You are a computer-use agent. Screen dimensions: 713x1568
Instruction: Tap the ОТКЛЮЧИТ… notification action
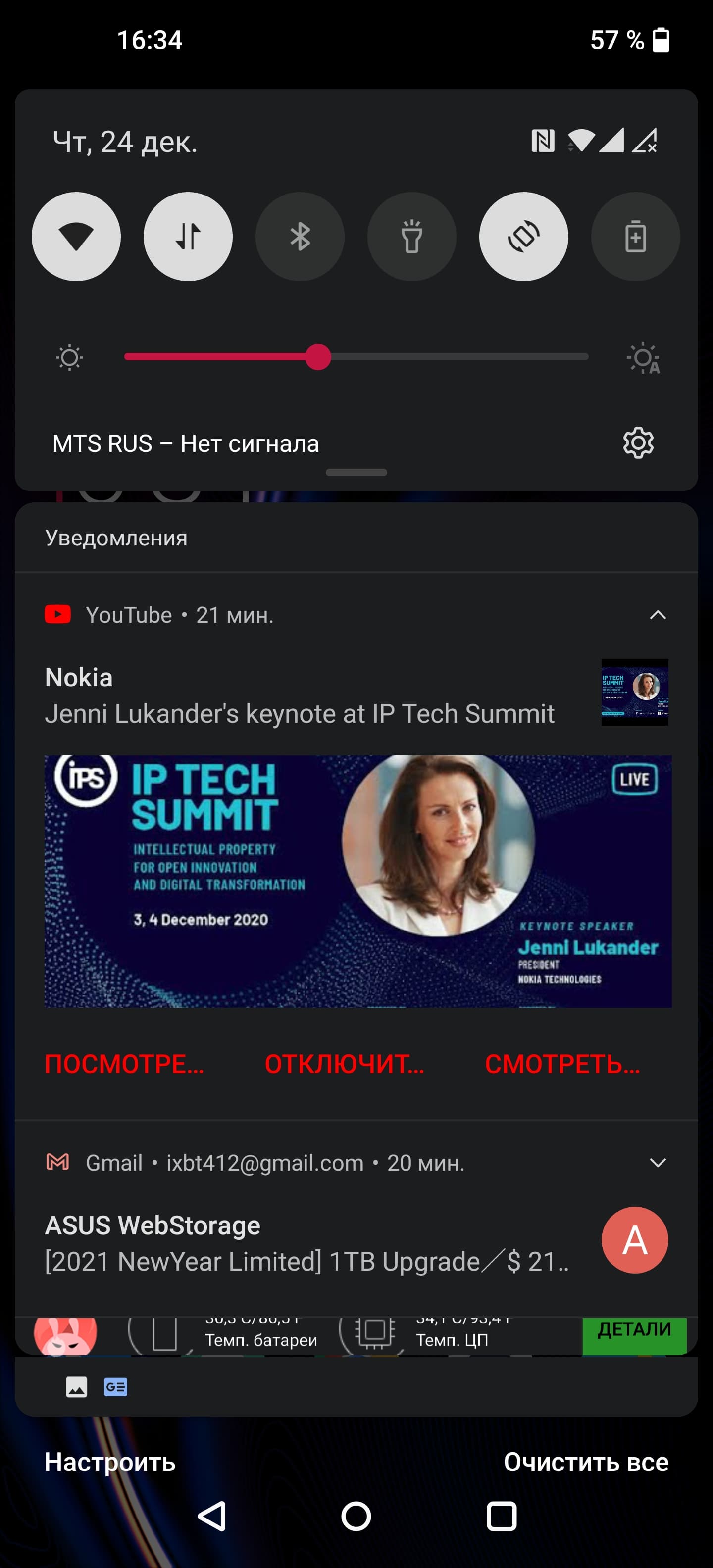(x=344, y=1064)
